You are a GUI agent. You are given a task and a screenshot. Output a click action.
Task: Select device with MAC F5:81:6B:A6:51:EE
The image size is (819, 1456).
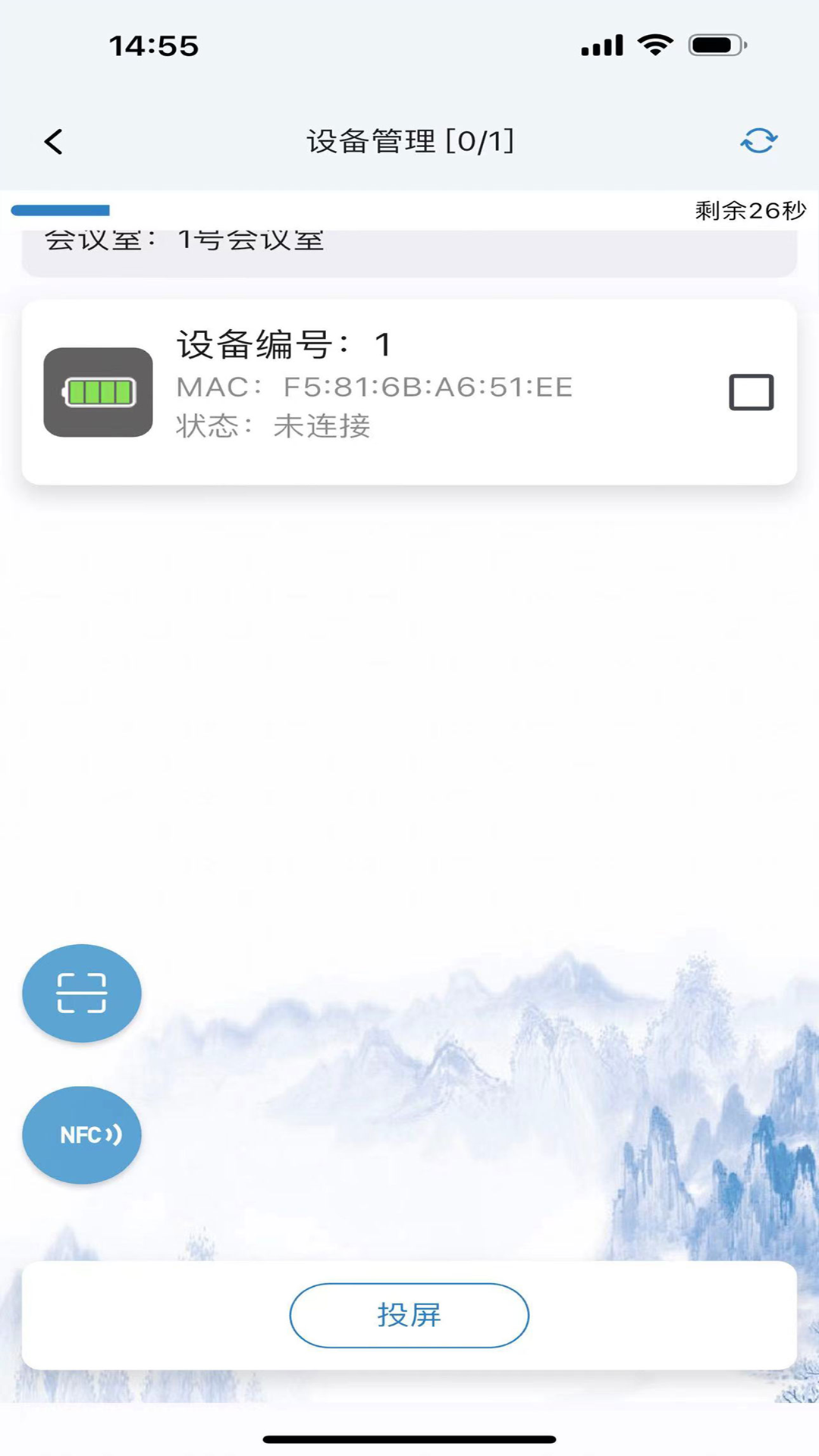coord(752,392)
